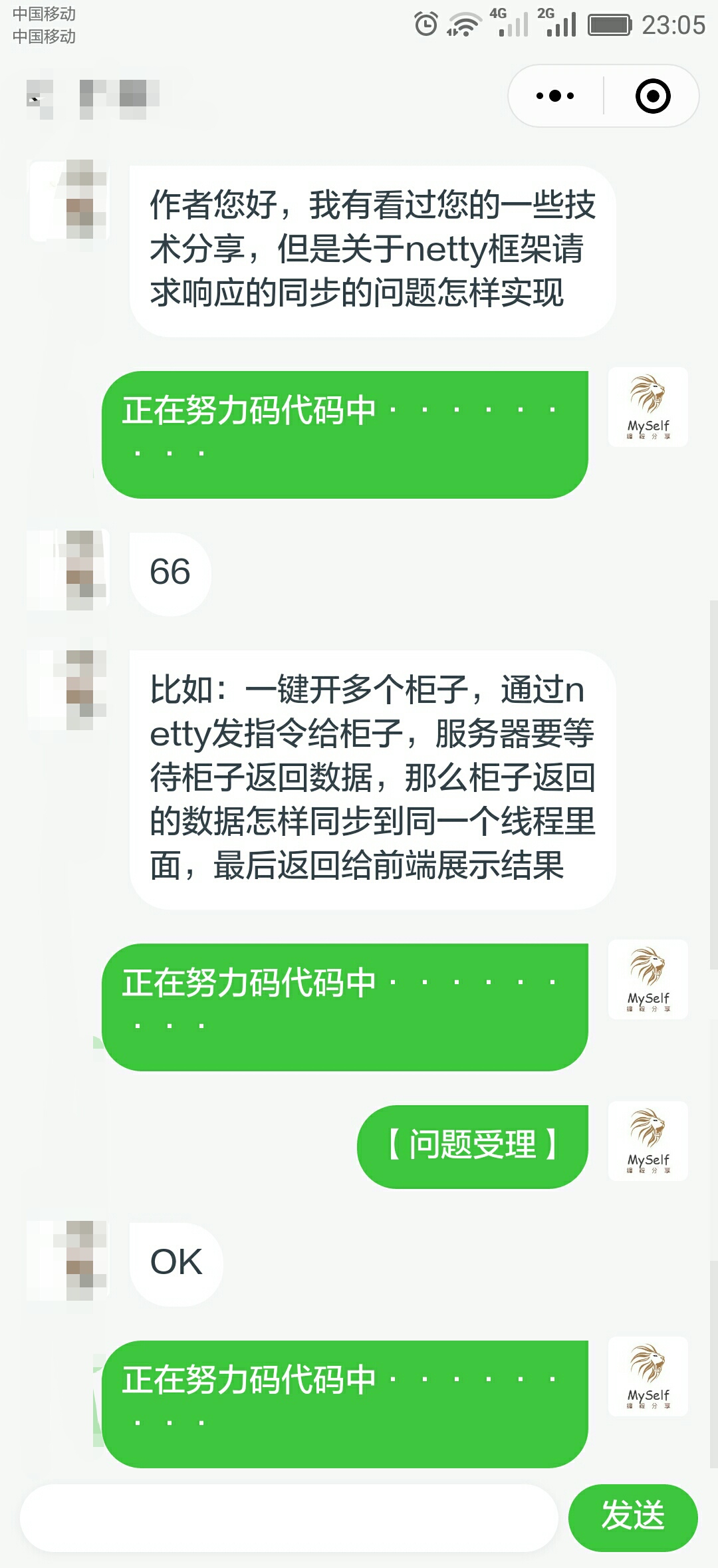The height and width of the screenshot is (1568, 718).
Task: Tap the battery indicator icon
Action: (609, 25)
